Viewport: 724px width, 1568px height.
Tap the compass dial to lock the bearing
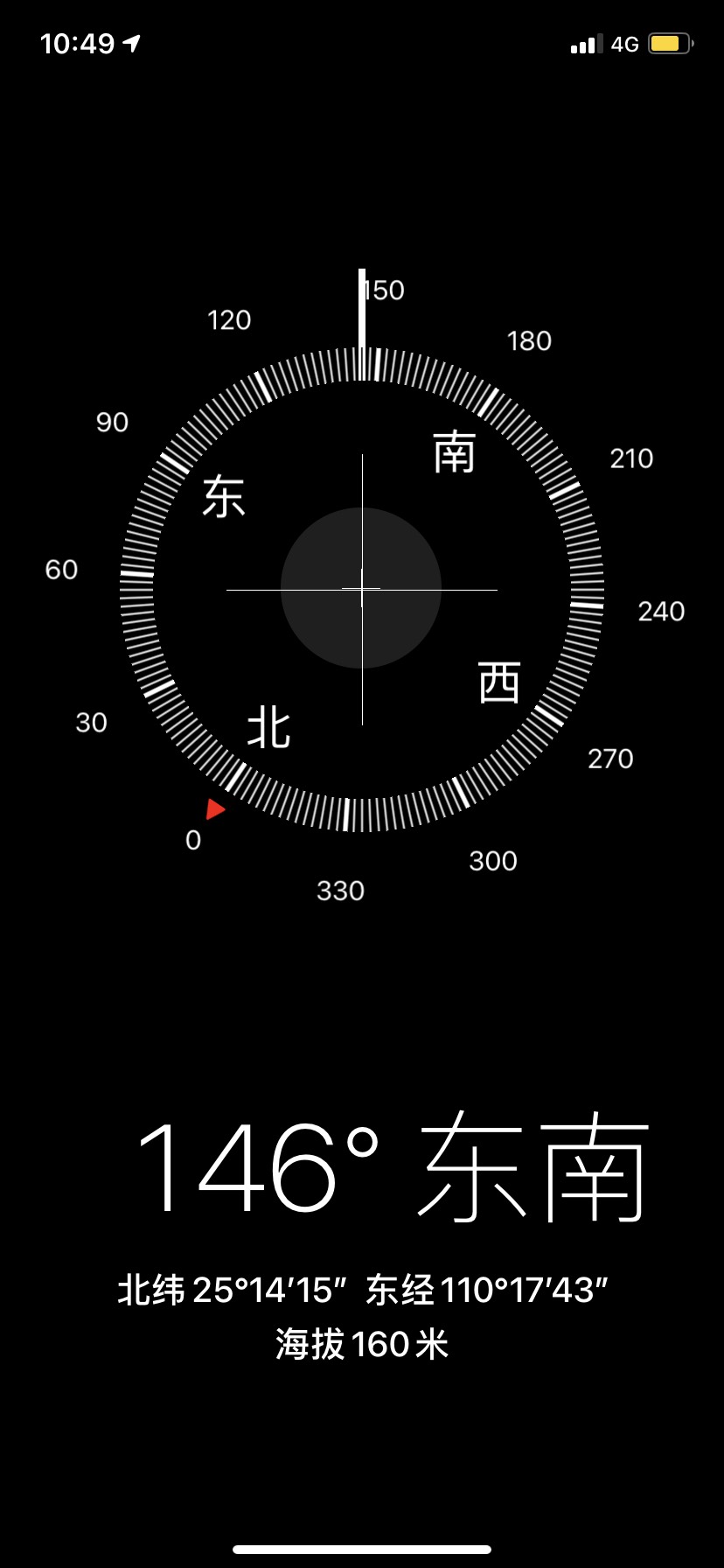(361, 589)
